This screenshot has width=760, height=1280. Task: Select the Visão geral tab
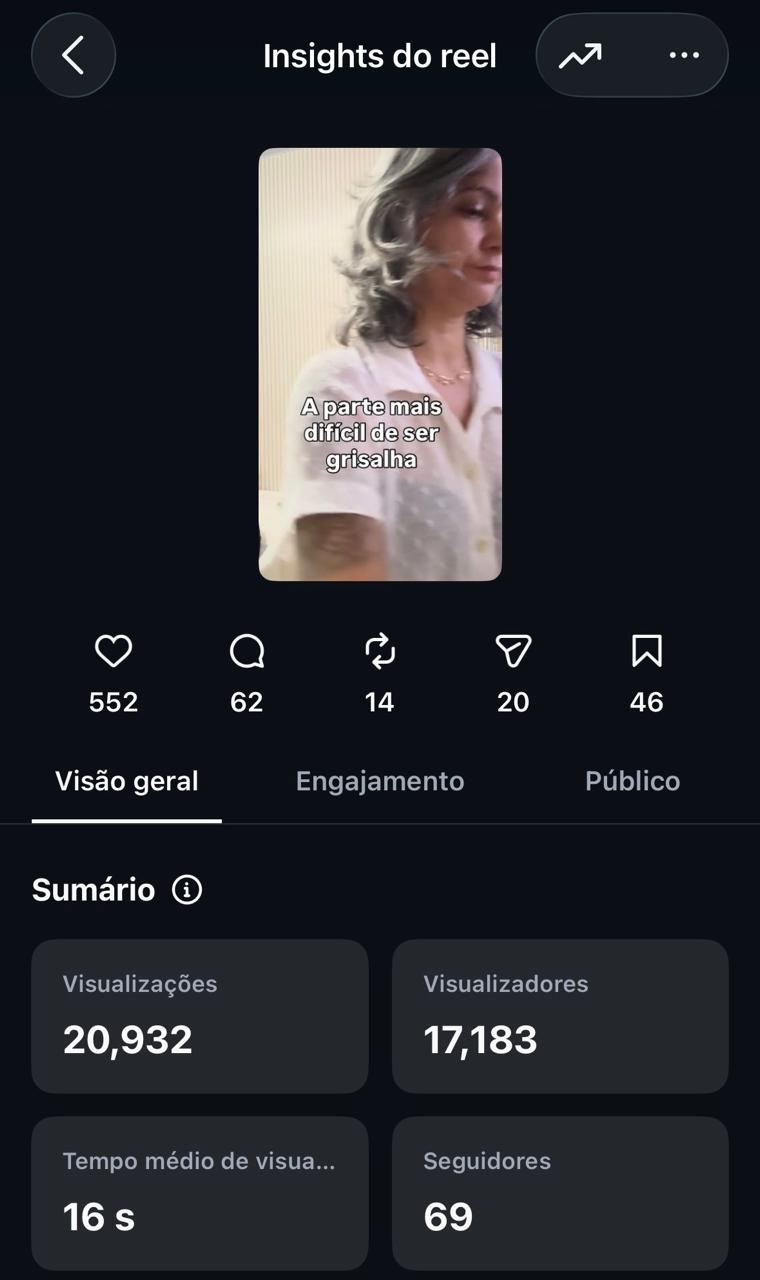(x=127, y=781)
